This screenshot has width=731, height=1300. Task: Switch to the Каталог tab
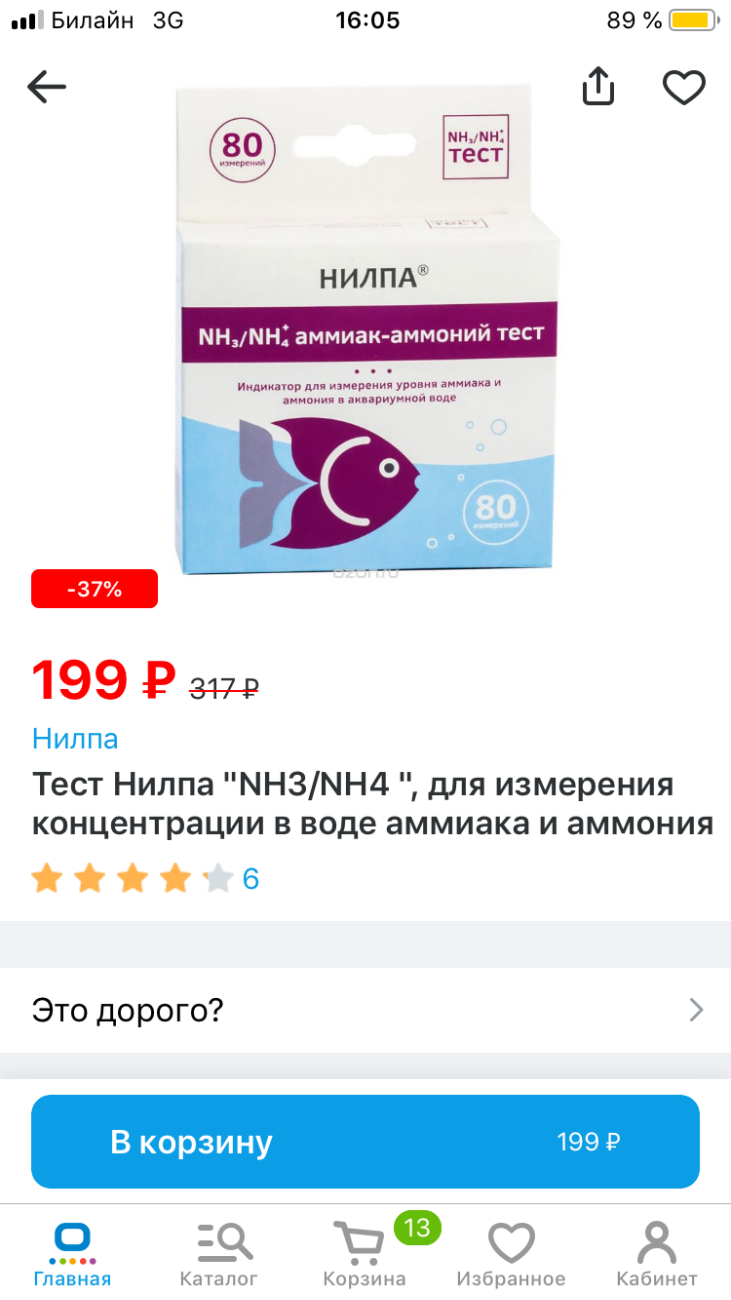point(219,1254)
